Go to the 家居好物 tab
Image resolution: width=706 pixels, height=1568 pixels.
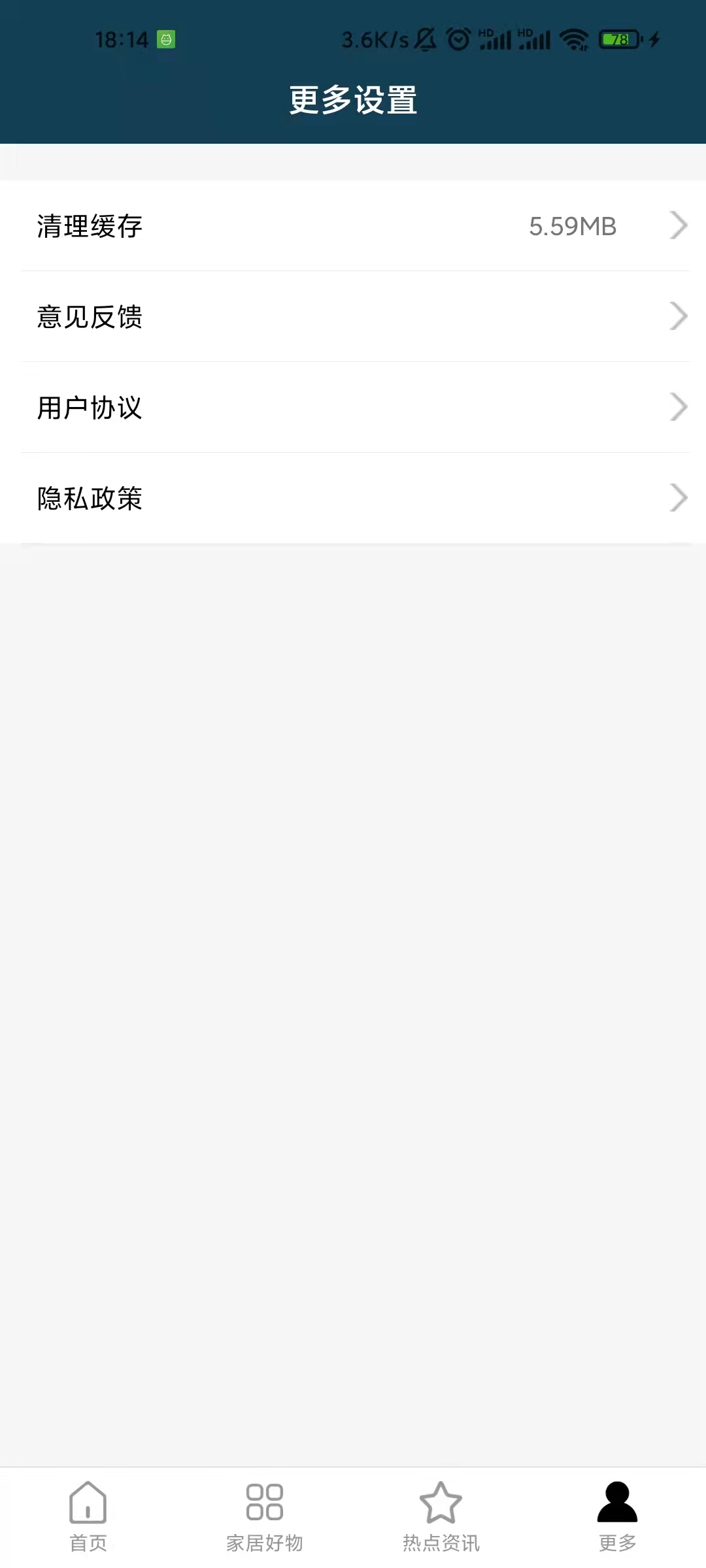coord(265,1517)
